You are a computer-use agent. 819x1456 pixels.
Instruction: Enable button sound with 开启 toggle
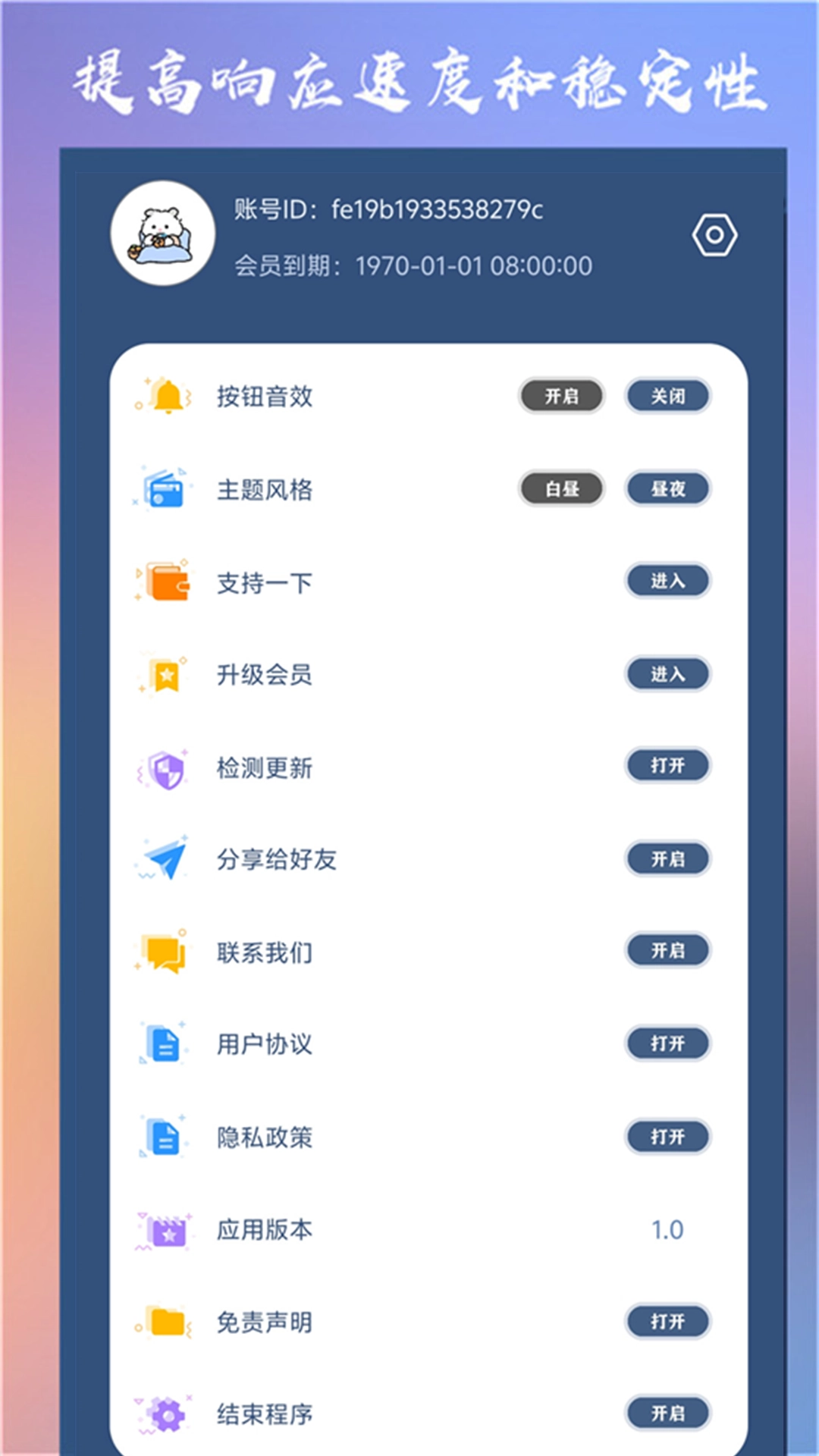[561, 397]
